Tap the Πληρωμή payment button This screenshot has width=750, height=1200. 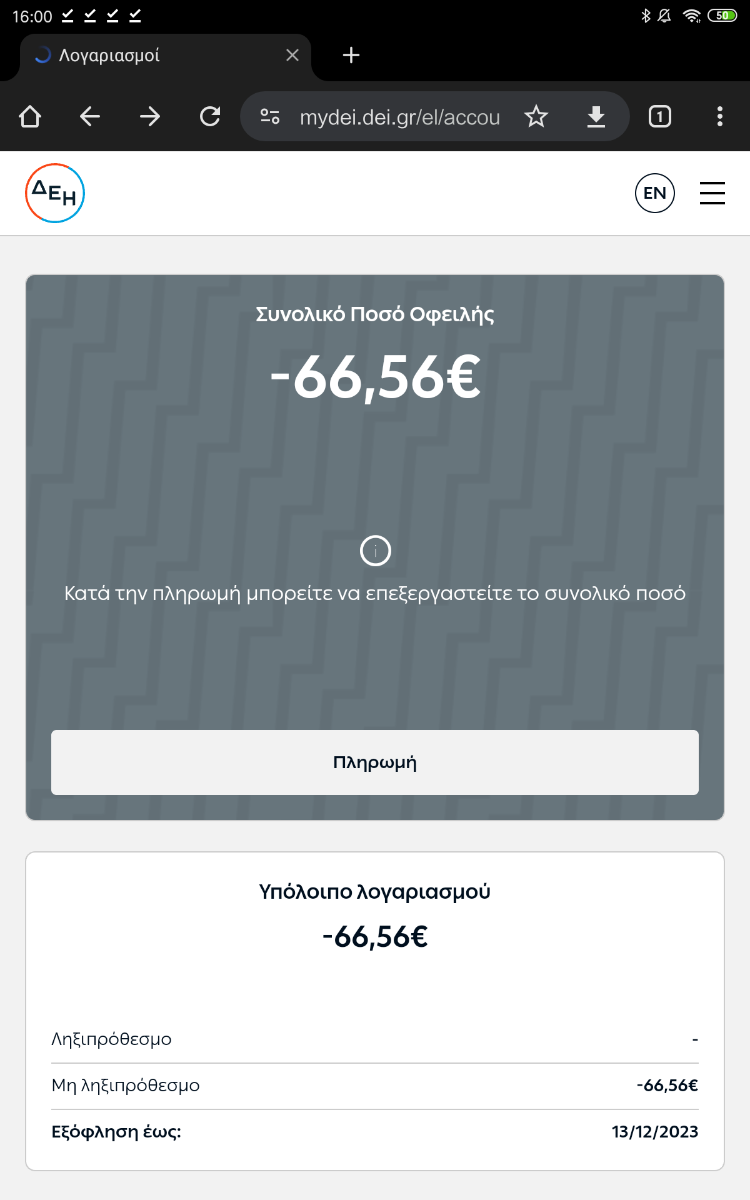tap(375, 762)
